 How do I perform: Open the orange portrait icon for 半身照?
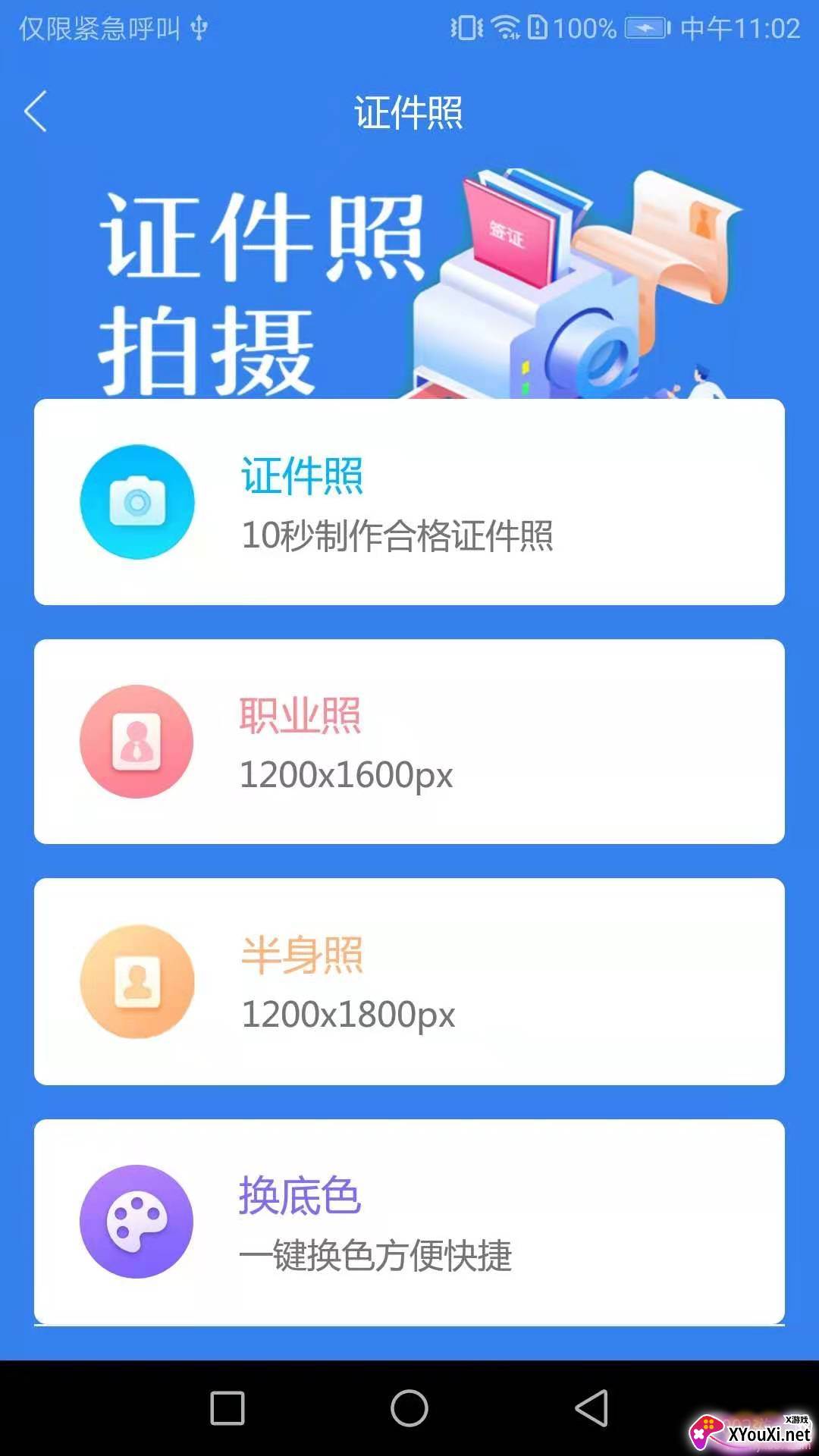136,982
